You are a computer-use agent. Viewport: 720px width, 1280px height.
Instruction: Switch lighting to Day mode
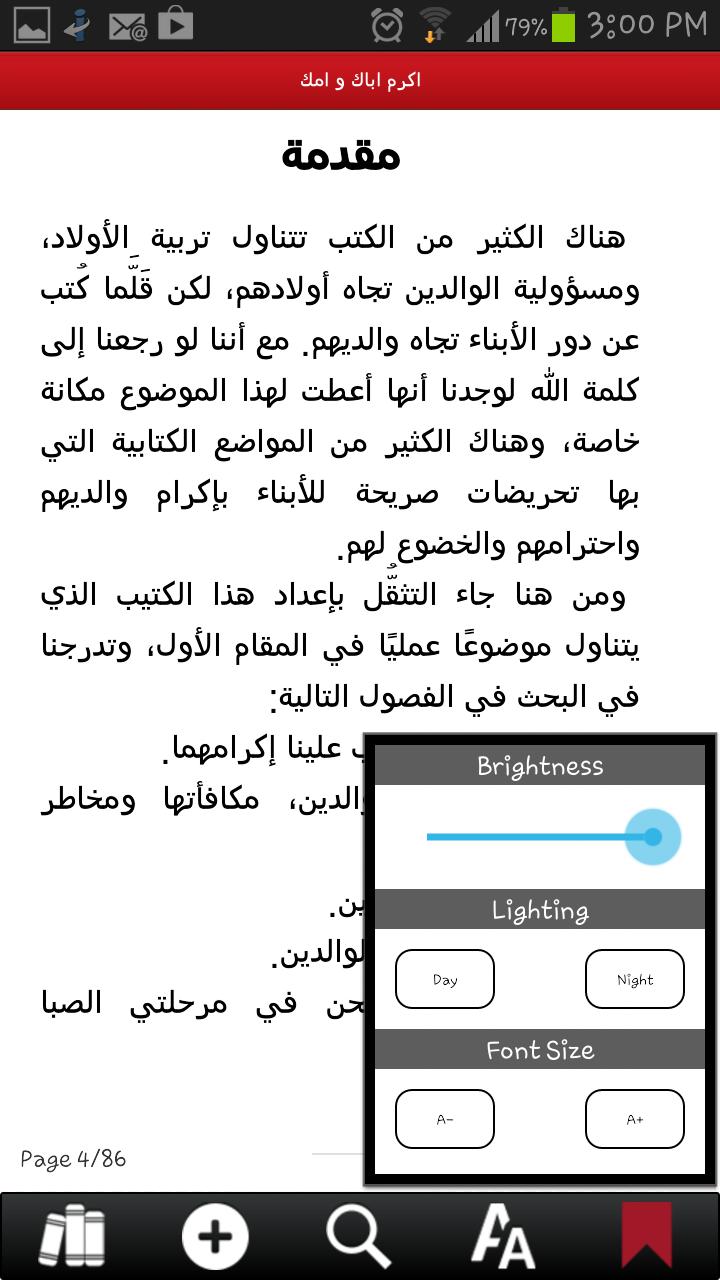(445, 979)
